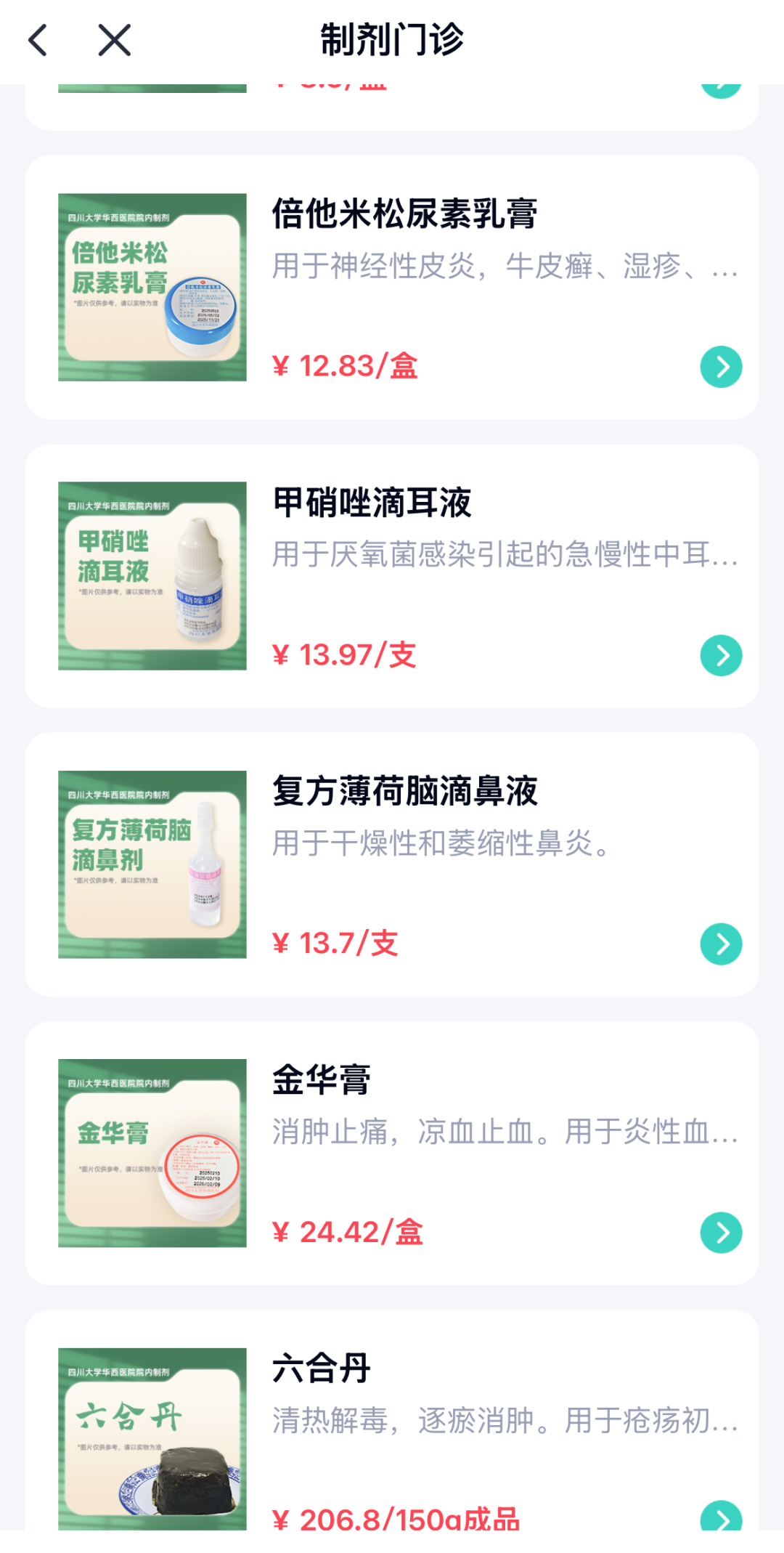
Task: Open details via 金华膏 arrow icon
Action: (x=721, y=1231)
